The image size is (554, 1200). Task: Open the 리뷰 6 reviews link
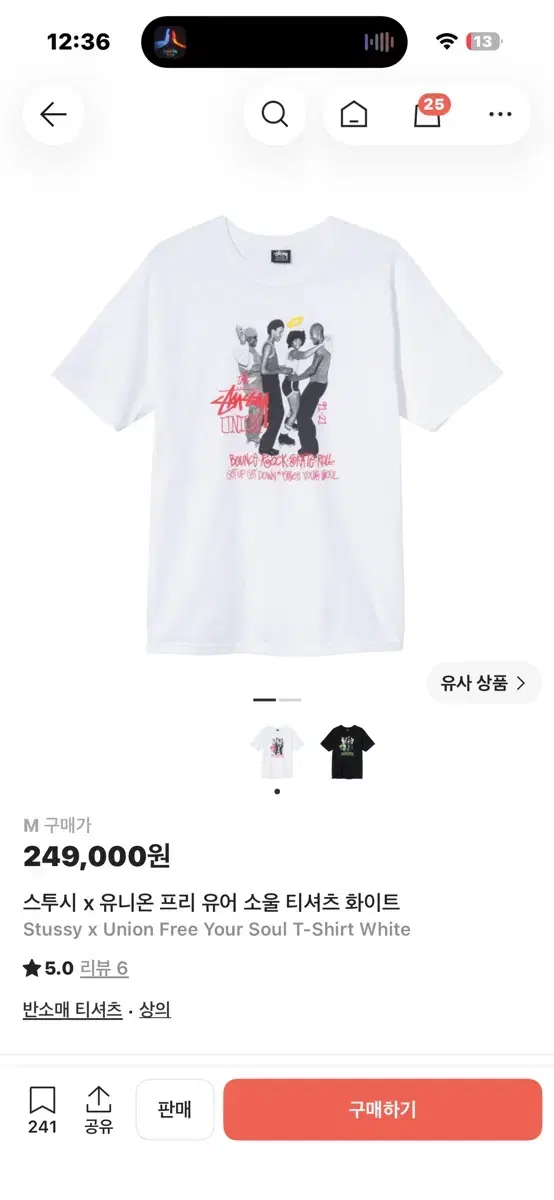click(x=104, y=968)
